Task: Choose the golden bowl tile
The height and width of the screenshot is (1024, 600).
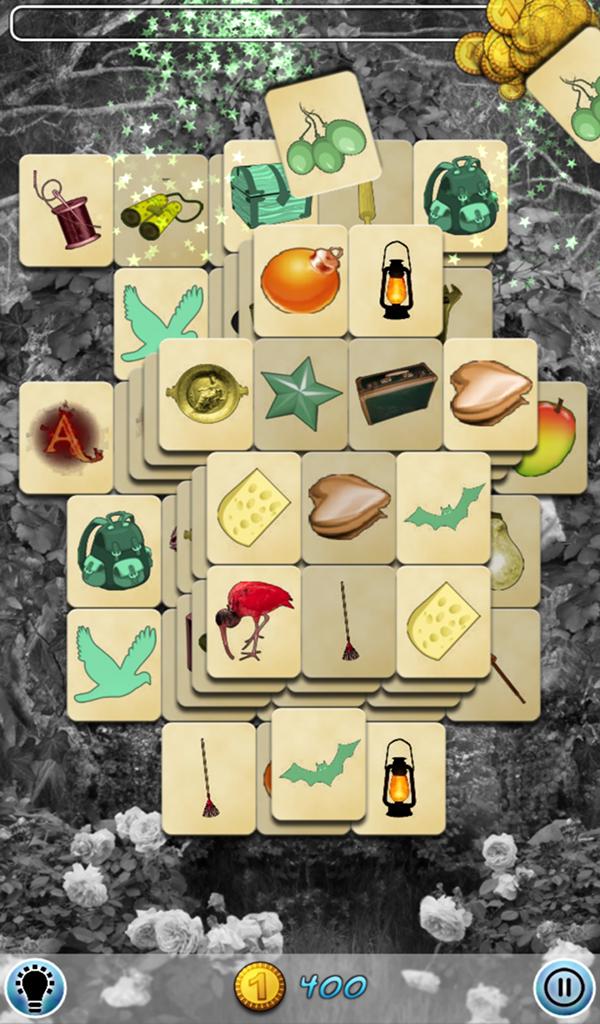Action: pyautogui.click(x=205, y=393)
